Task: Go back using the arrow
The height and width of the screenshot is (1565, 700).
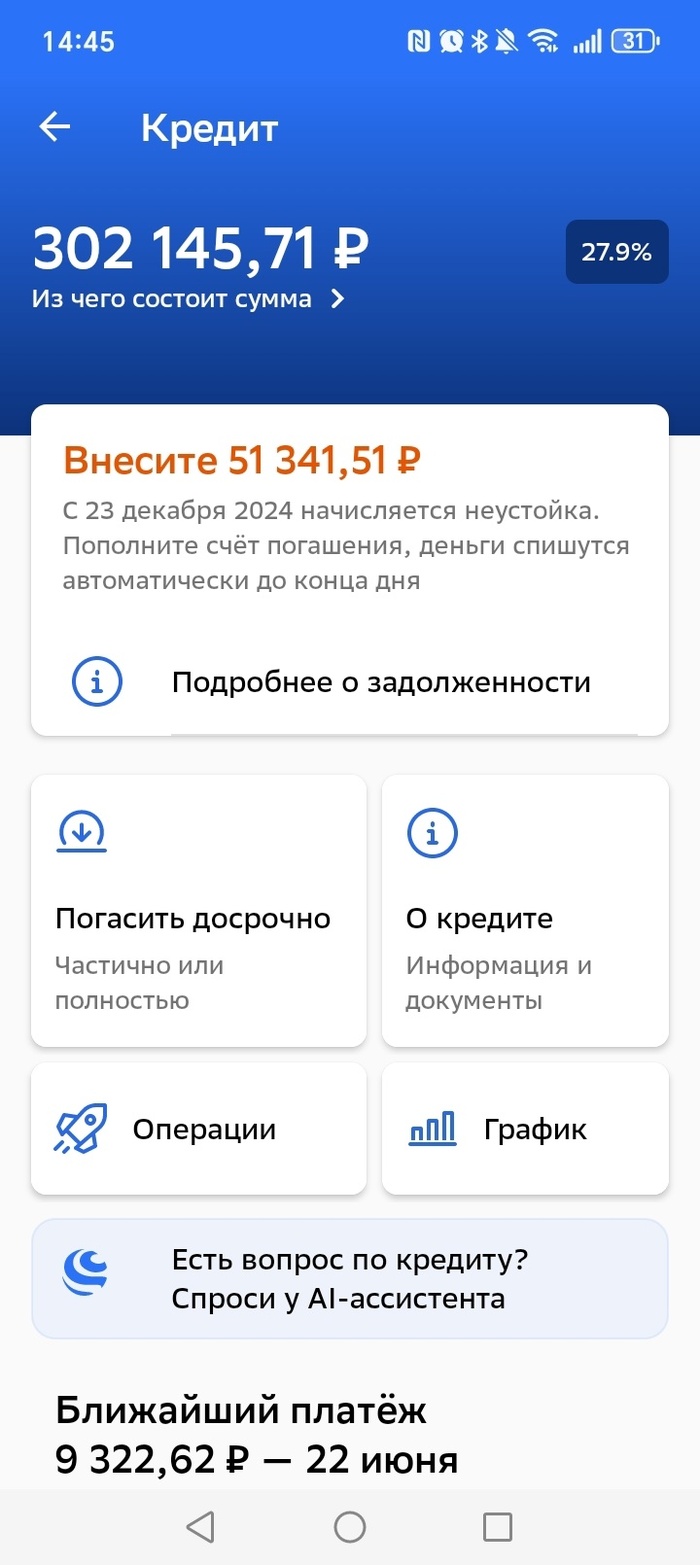Action: [55, 127]
